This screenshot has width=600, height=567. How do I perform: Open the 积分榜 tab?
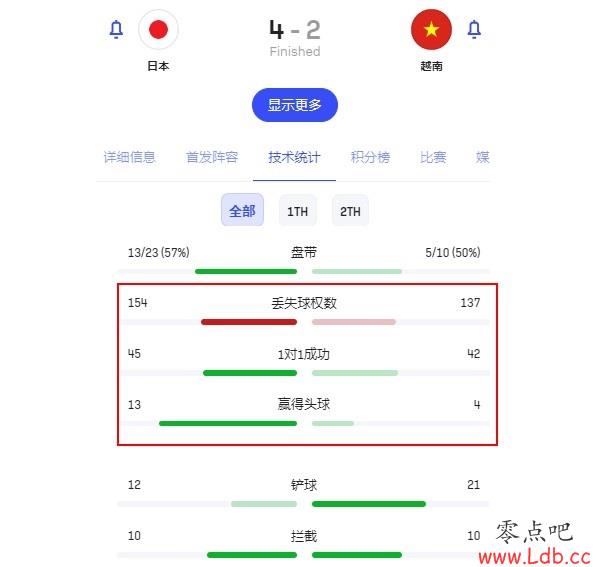(370, 157)
